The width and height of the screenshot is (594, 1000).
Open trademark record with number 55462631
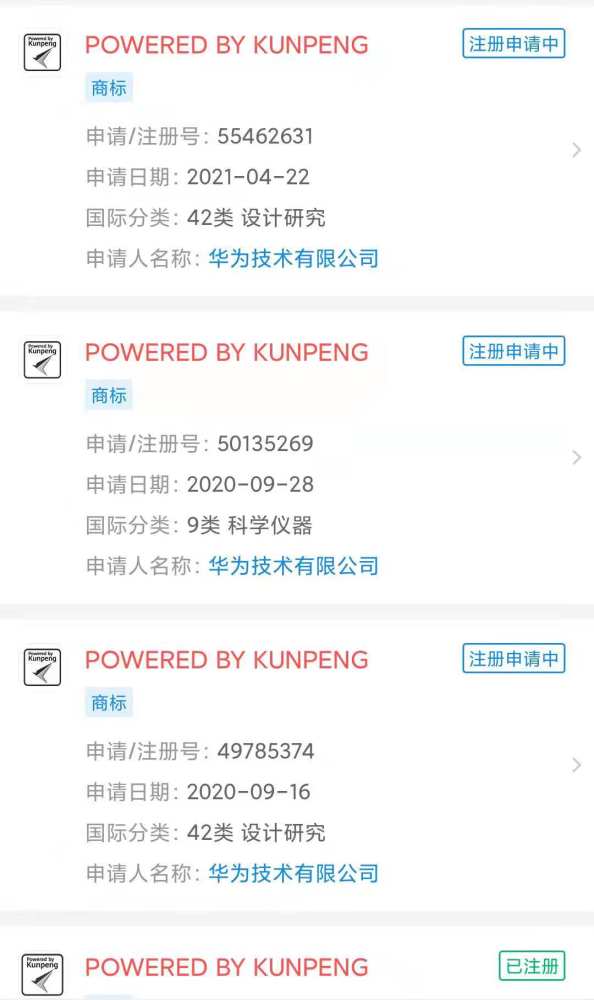click(297, 151)
